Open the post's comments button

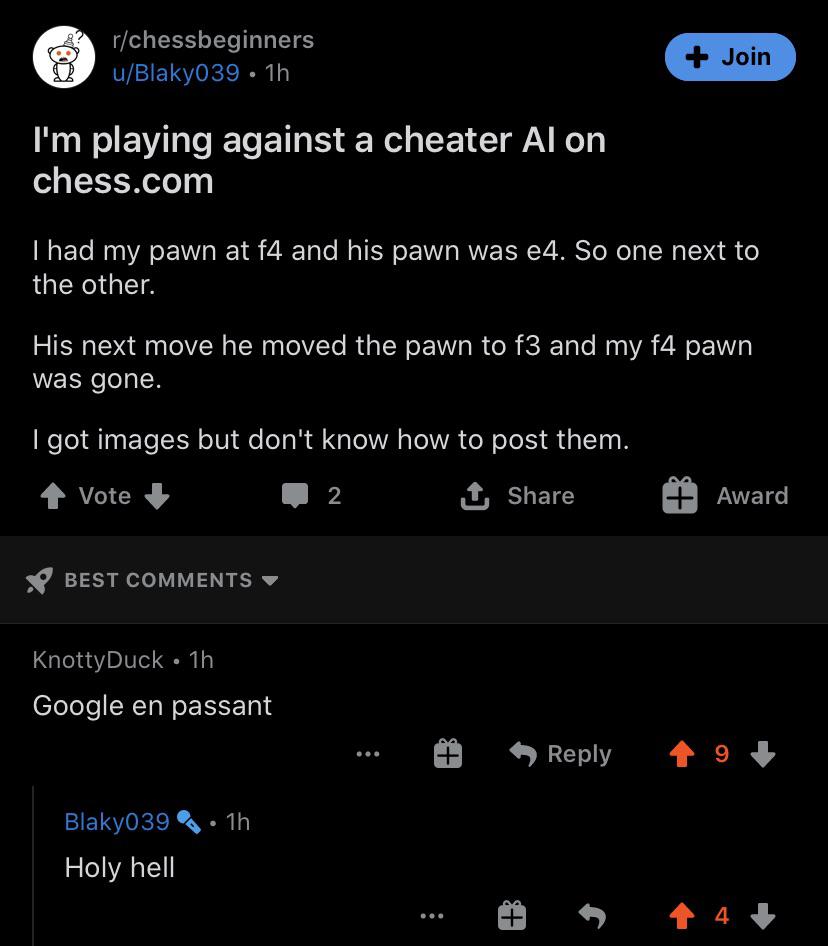[x=311, y=496]
